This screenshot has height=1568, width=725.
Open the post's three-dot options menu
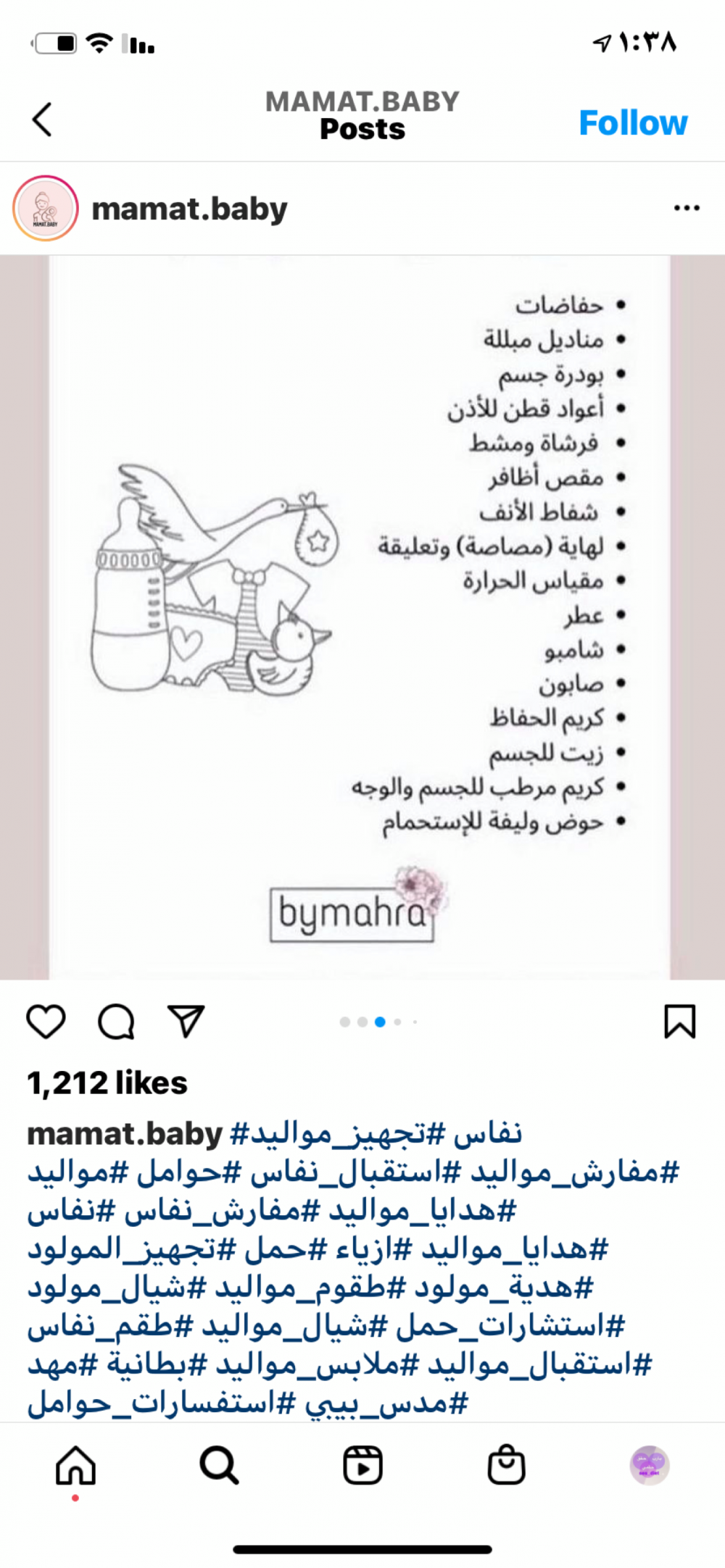686,209
